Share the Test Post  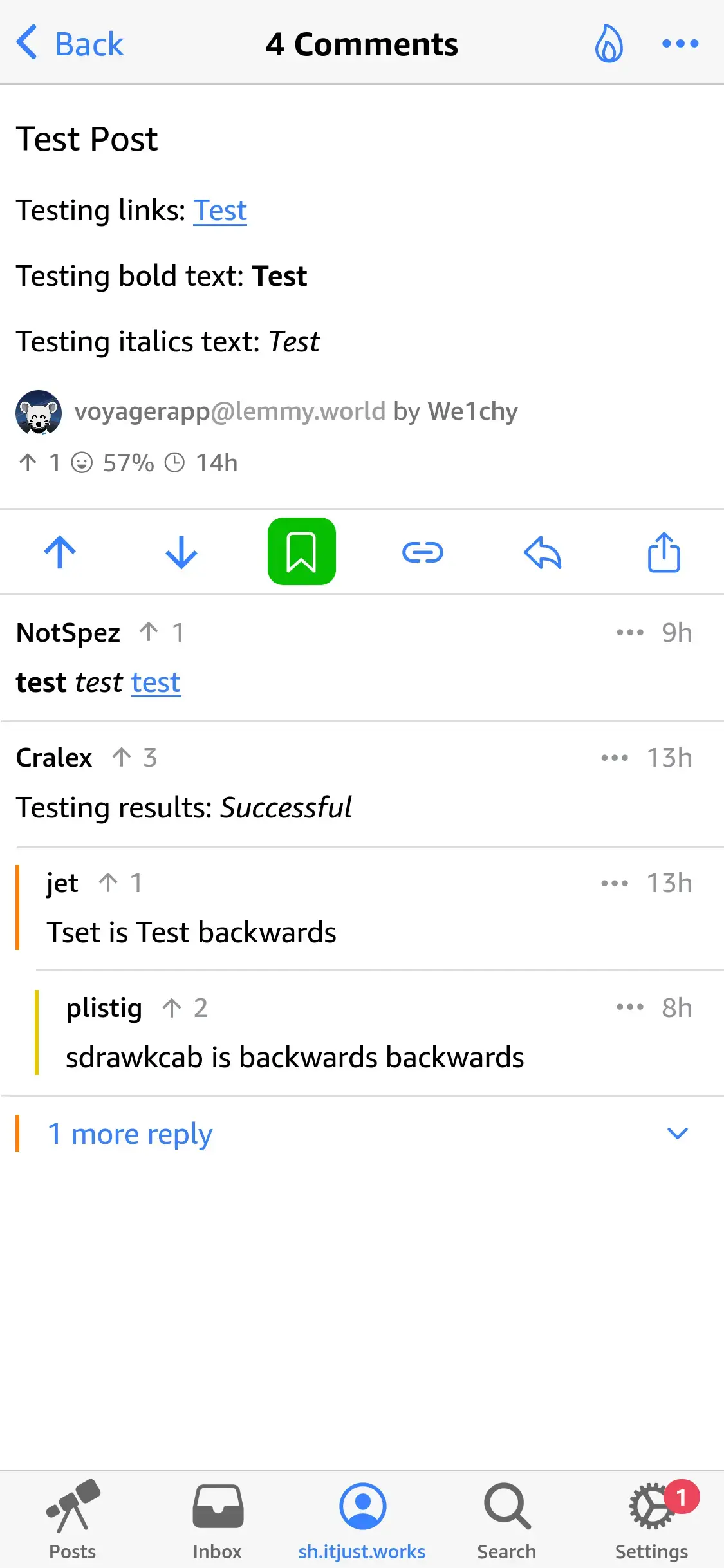coord(664,552)
